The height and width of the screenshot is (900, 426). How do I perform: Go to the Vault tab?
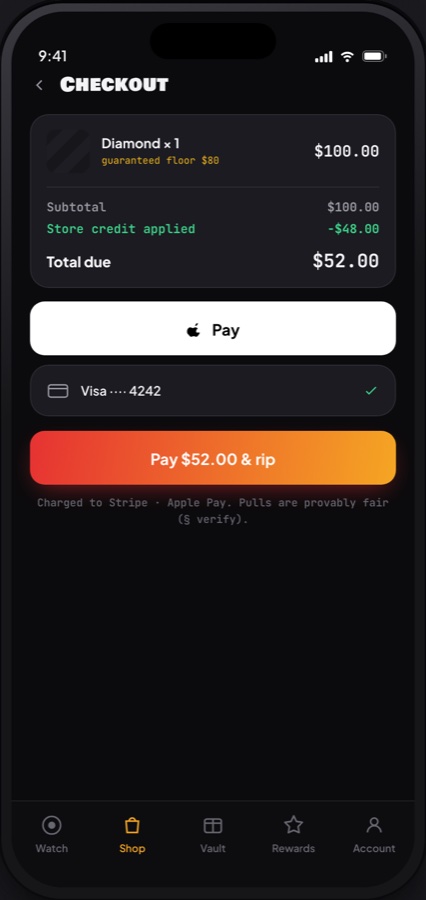[x=213, y=834]
